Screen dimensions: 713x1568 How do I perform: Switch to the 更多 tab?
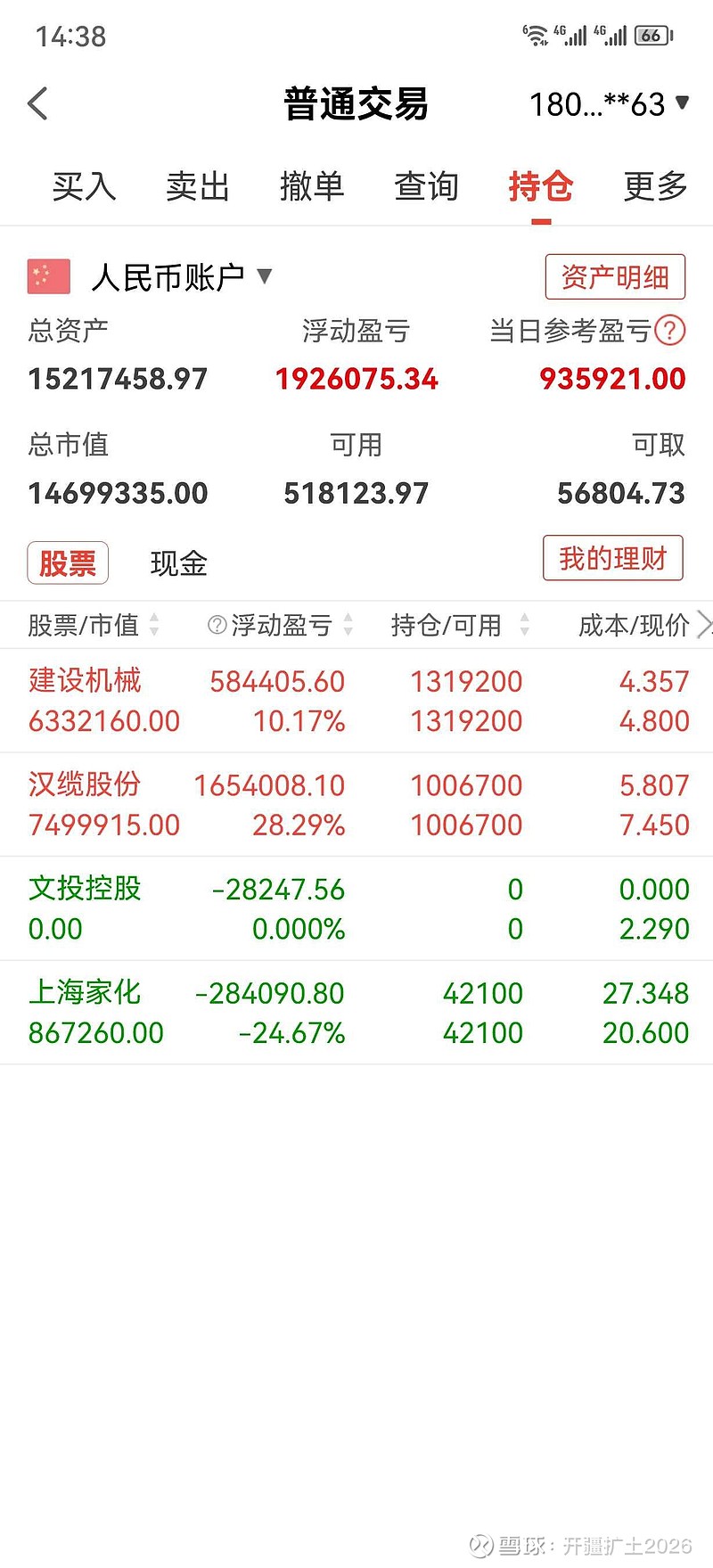coord(655,186)
